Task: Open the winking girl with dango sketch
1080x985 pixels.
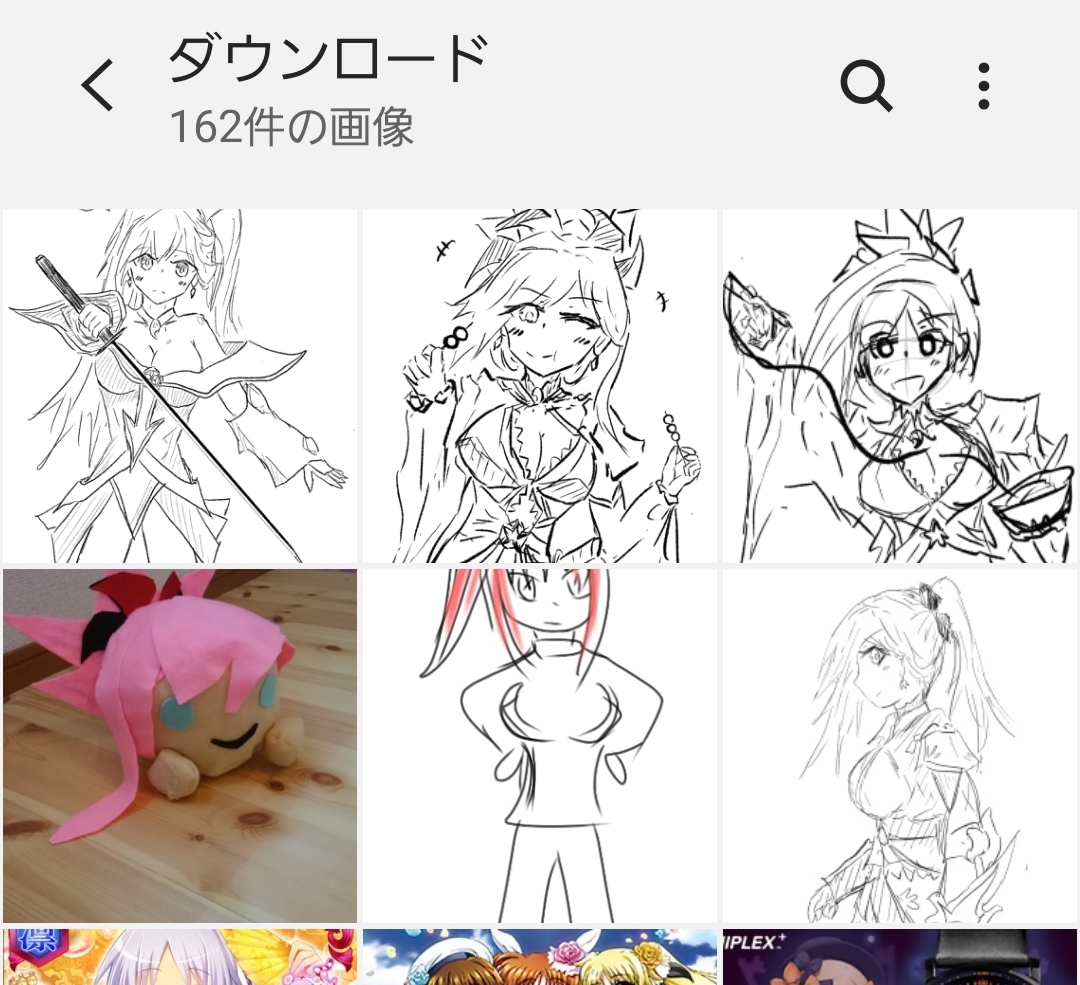Action: point(540,386)
